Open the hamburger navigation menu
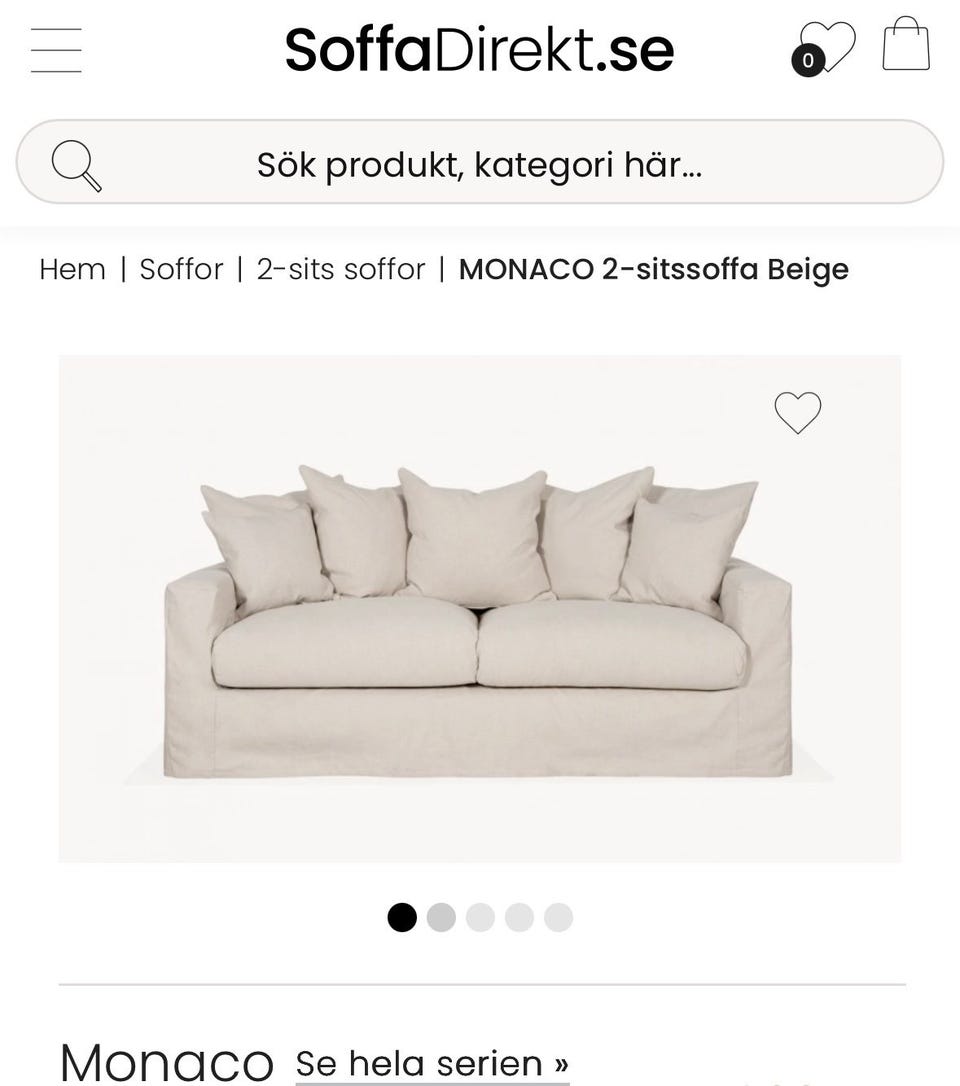This screenshot has height=1086, width=960. (x=56, y=51)
